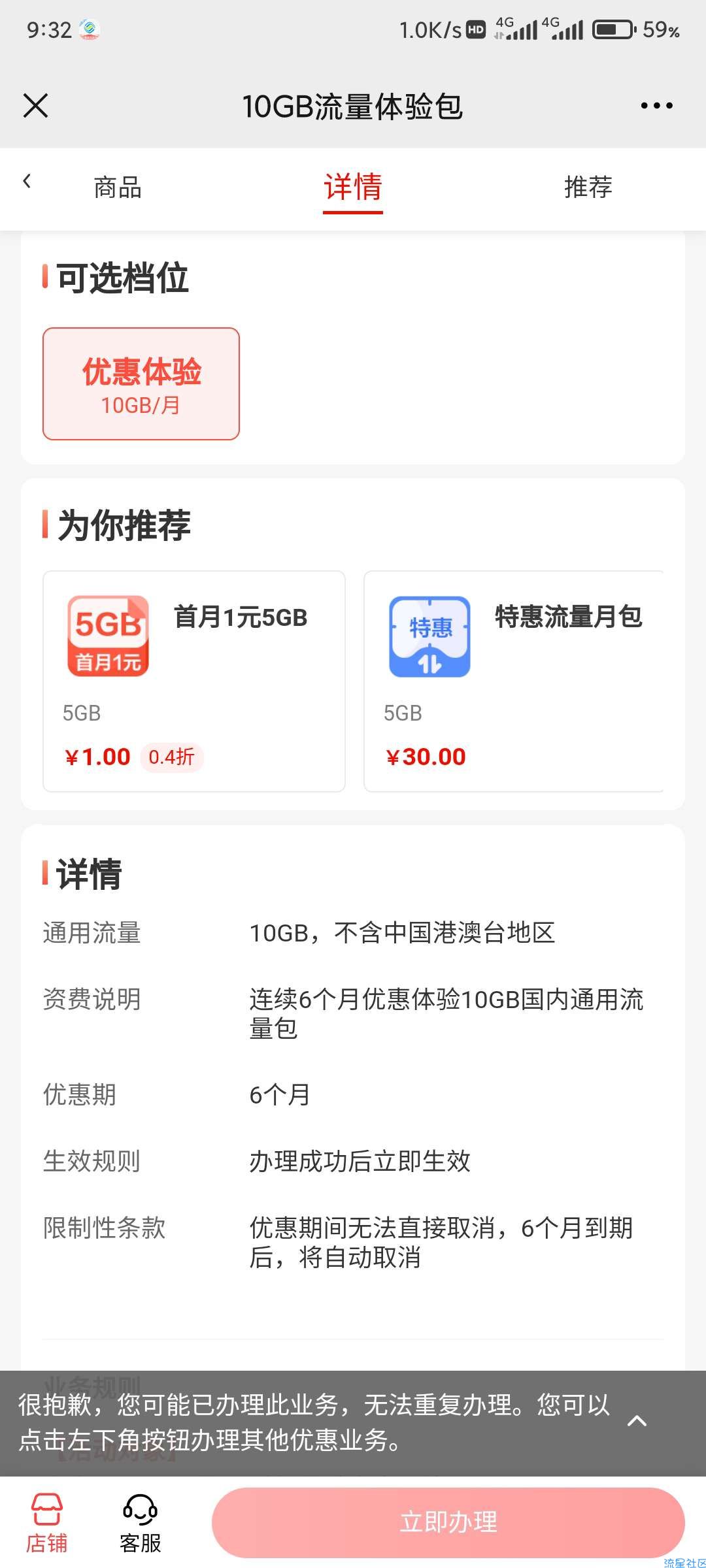Screen dimensions: 706x1568
Task: Open the 特惠流量月包 card
Action: click(514, 681)
